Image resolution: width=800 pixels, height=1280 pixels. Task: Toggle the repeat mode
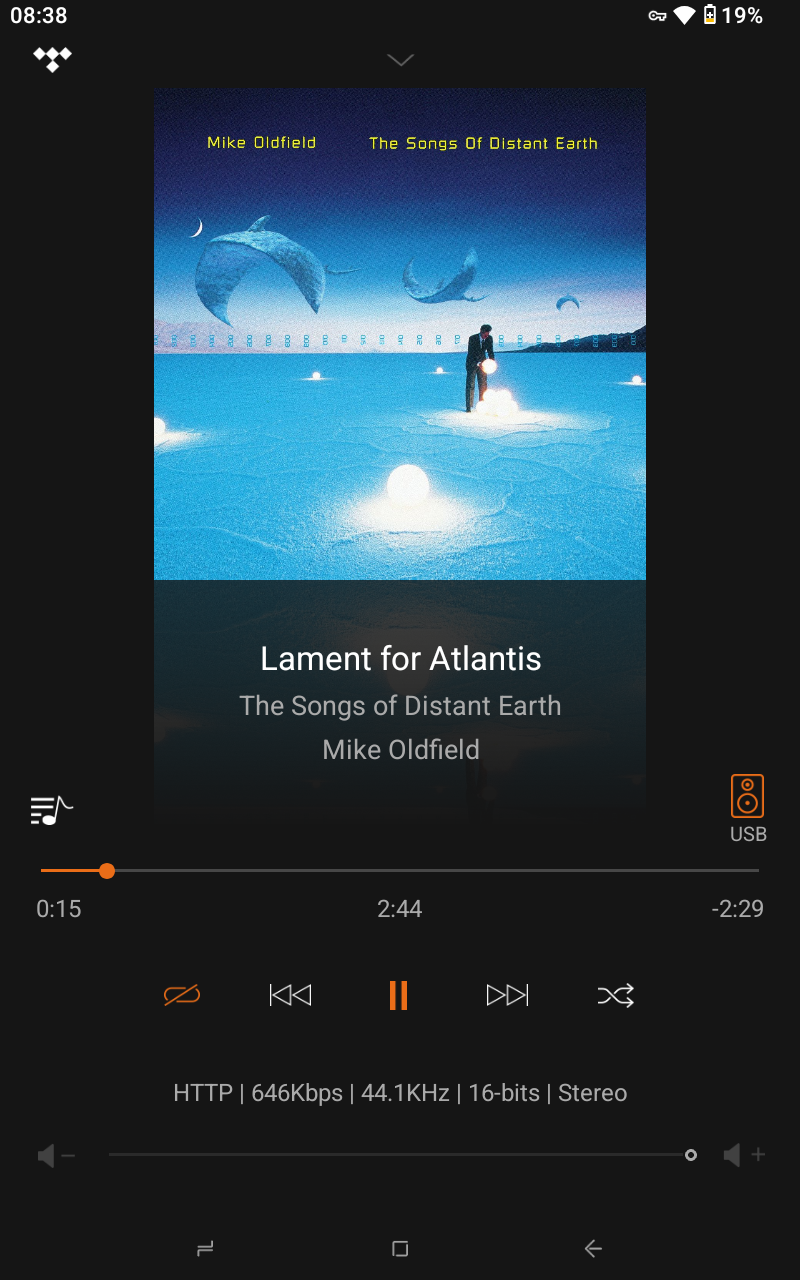182,995
